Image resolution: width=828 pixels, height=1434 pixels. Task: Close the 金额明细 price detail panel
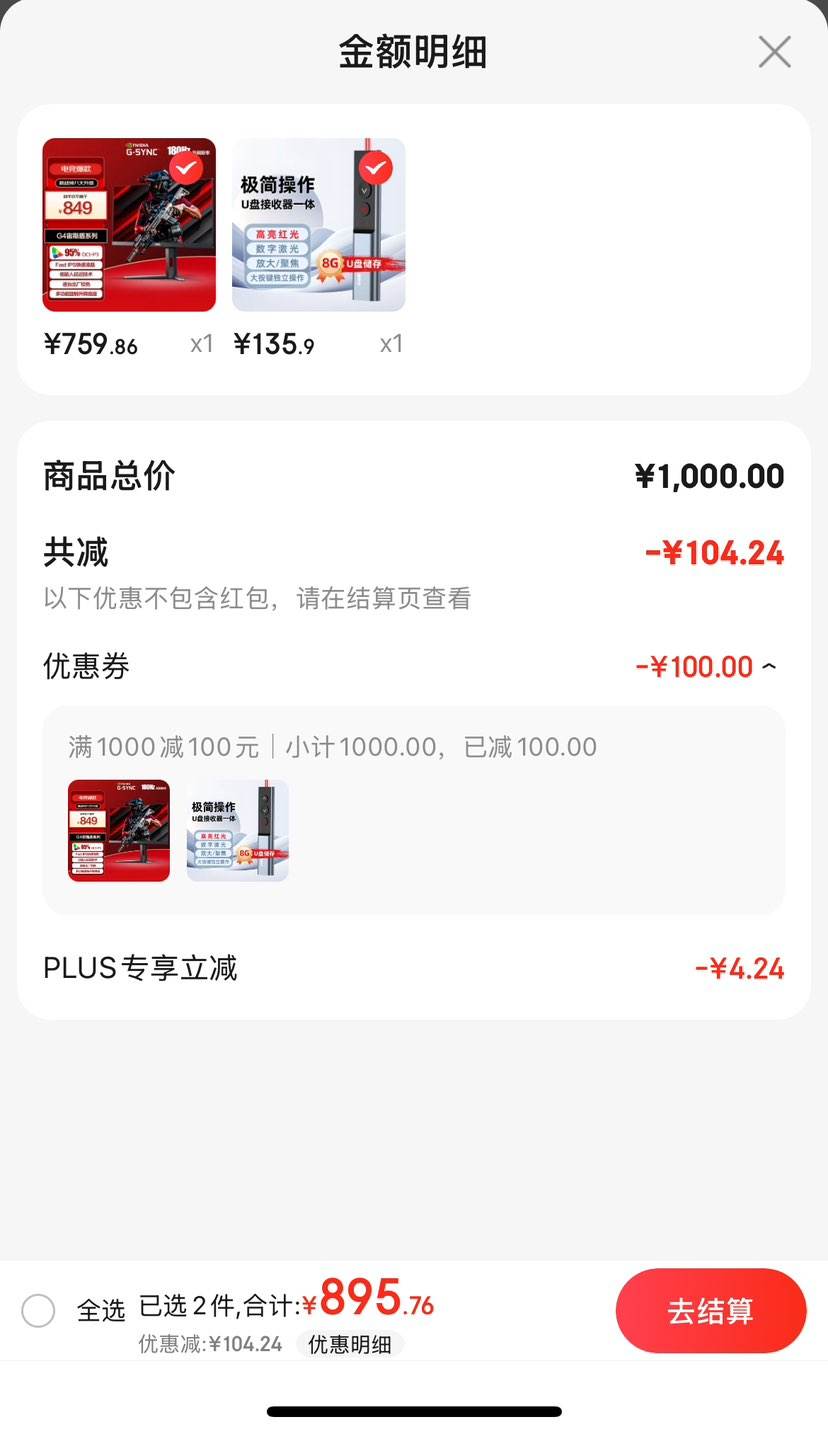(774, 52)
